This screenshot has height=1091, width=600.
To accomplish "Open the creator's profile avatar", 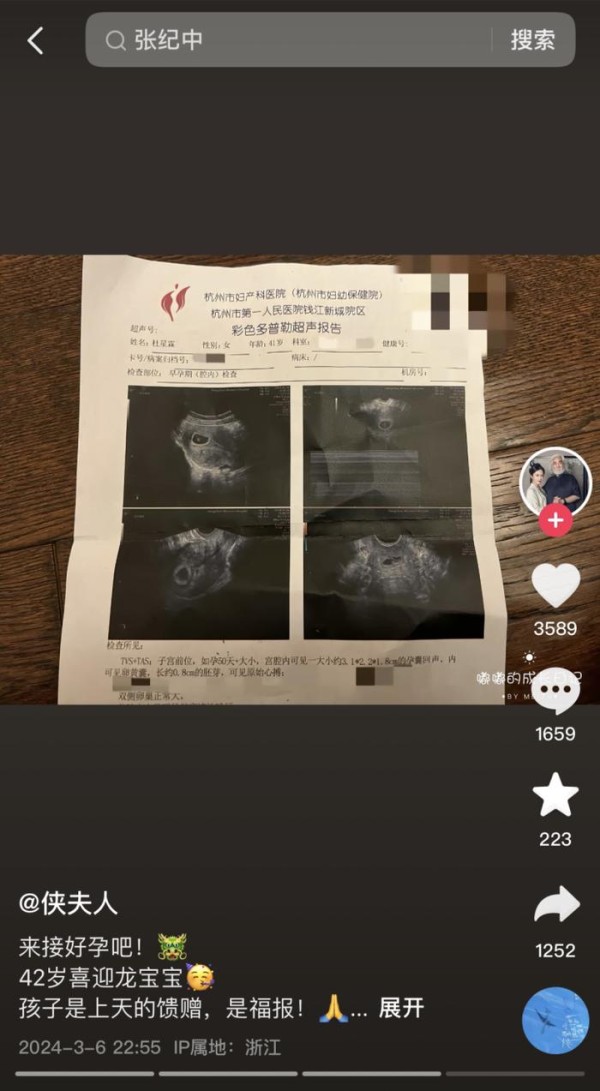I will point(555,483).
